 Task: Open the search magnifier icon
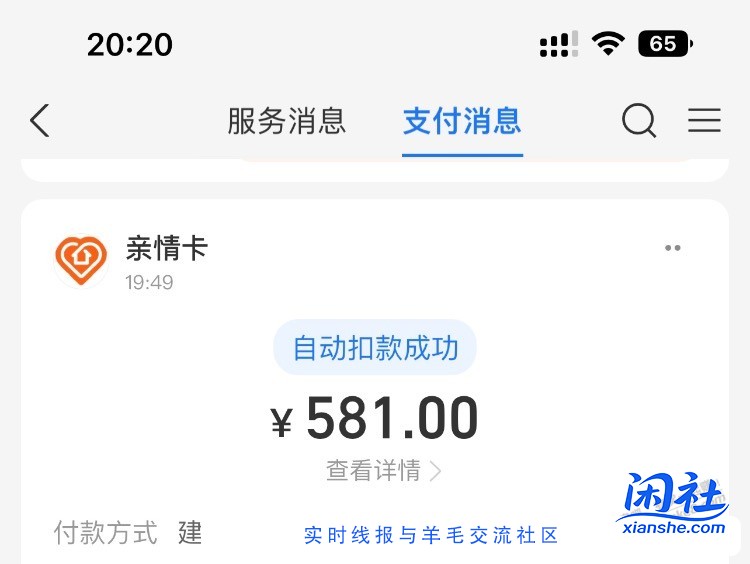(639, 121)
